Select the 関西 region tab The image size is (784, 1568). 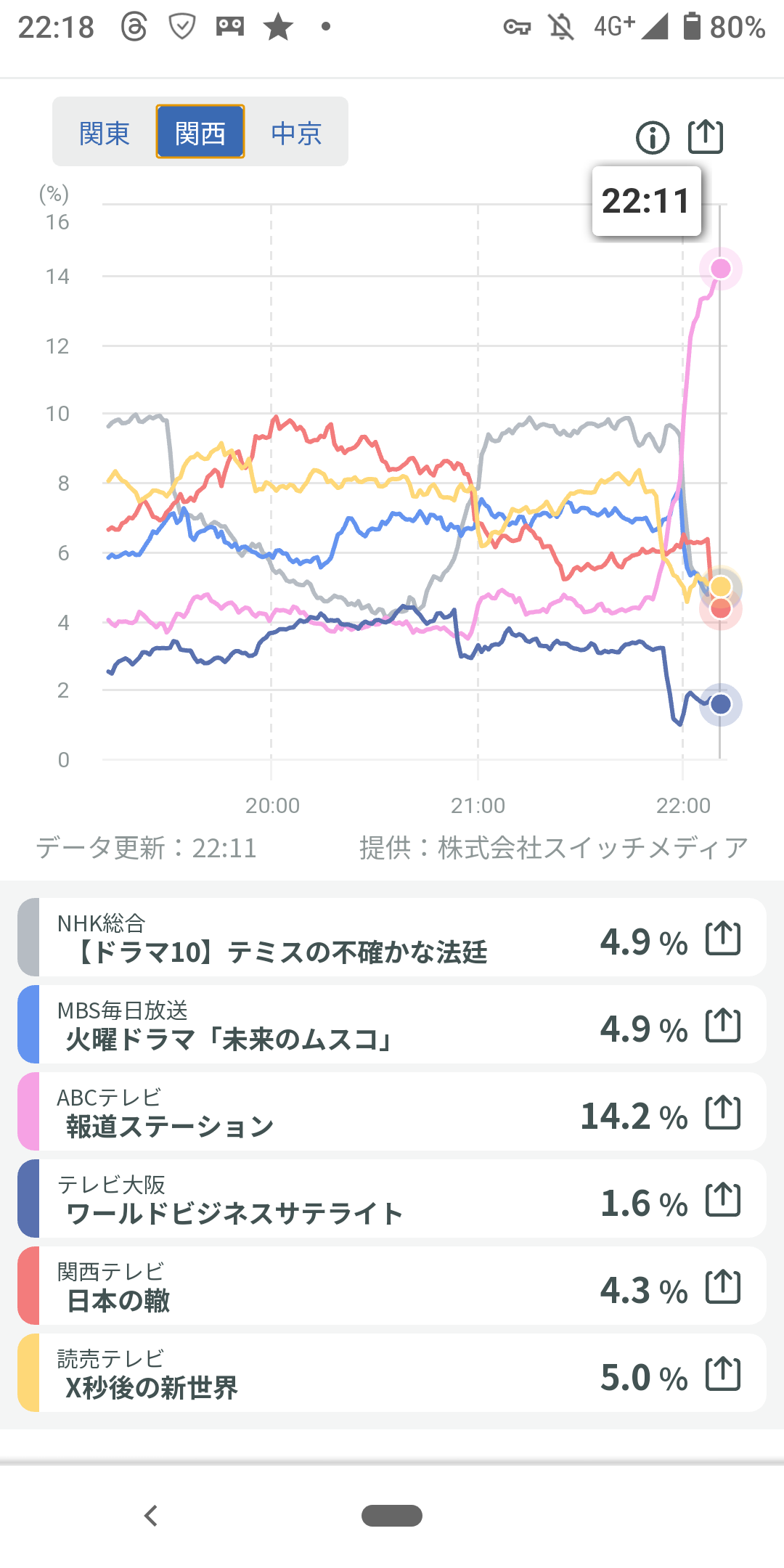pyautogui.click(x=200, y=133)
